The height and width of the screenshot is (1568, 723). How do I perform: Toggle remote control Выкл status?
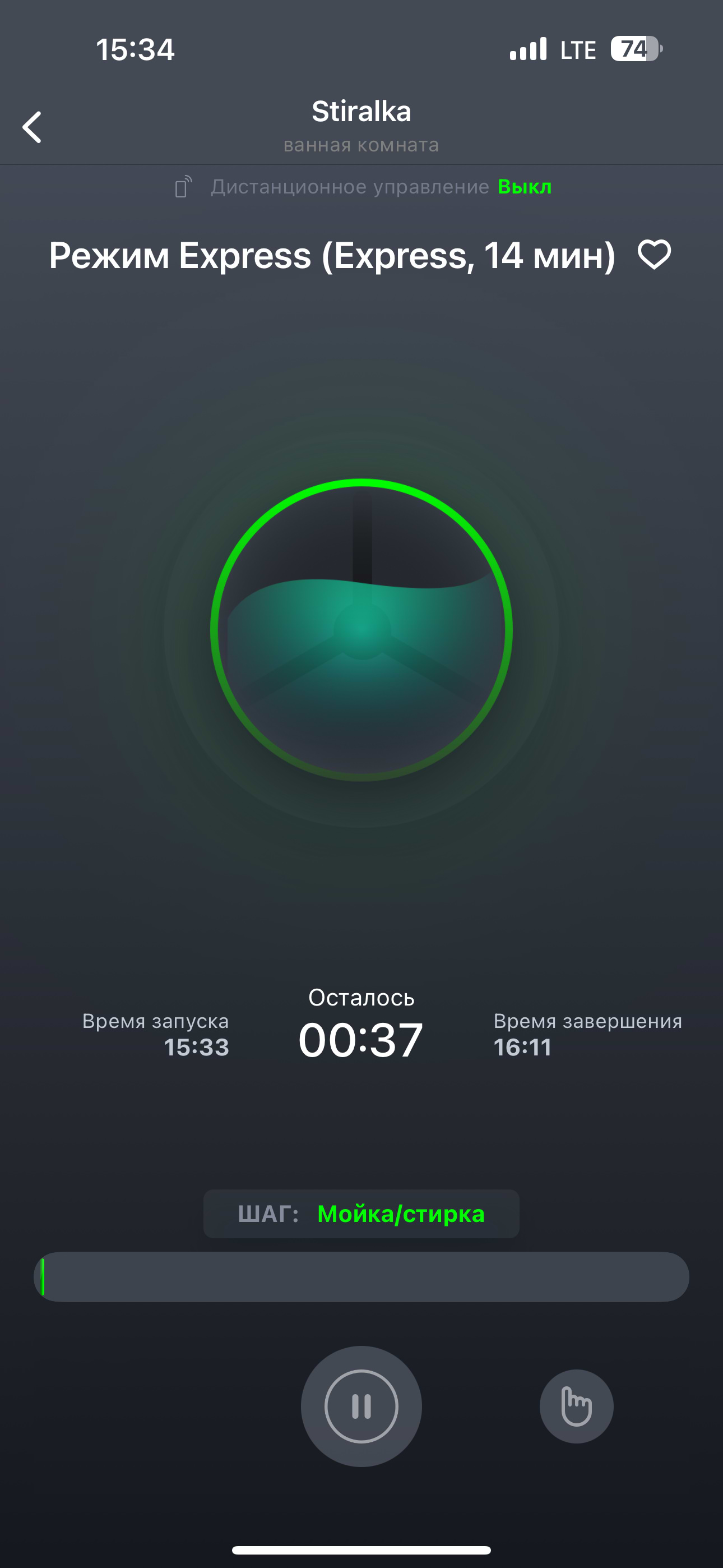click(524, 187)
